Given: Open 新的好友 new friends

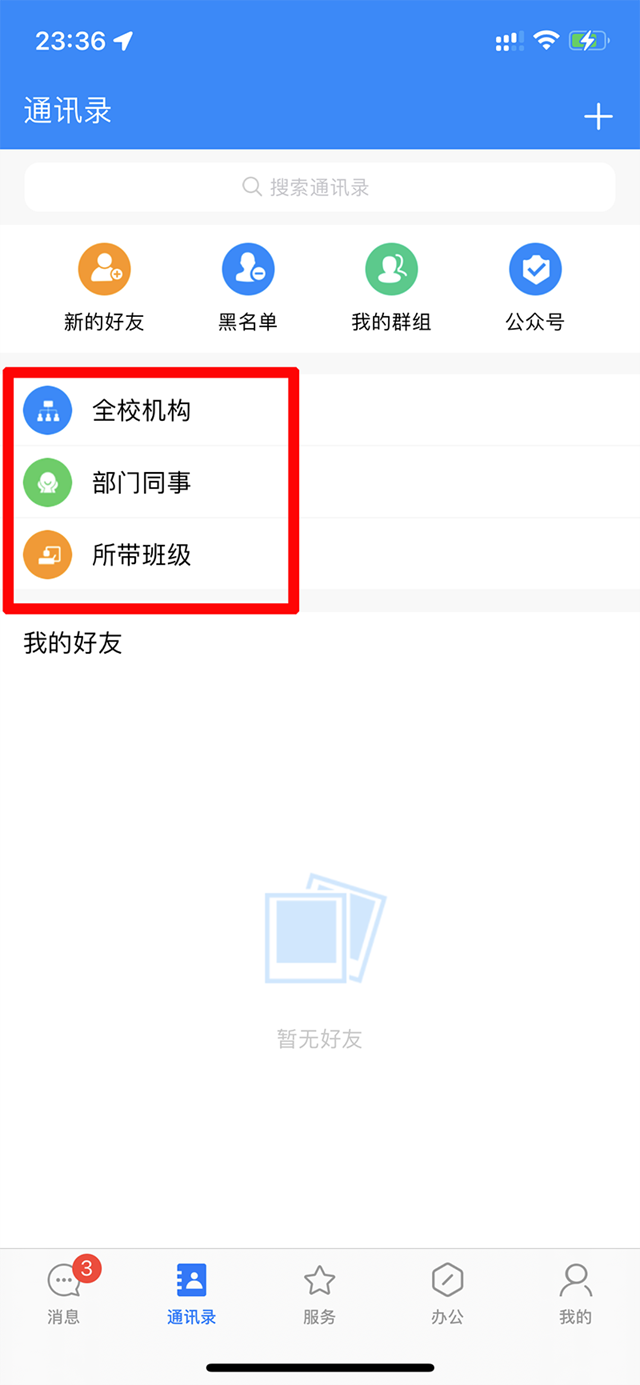Looking at the screenshot, I should 105,287.
